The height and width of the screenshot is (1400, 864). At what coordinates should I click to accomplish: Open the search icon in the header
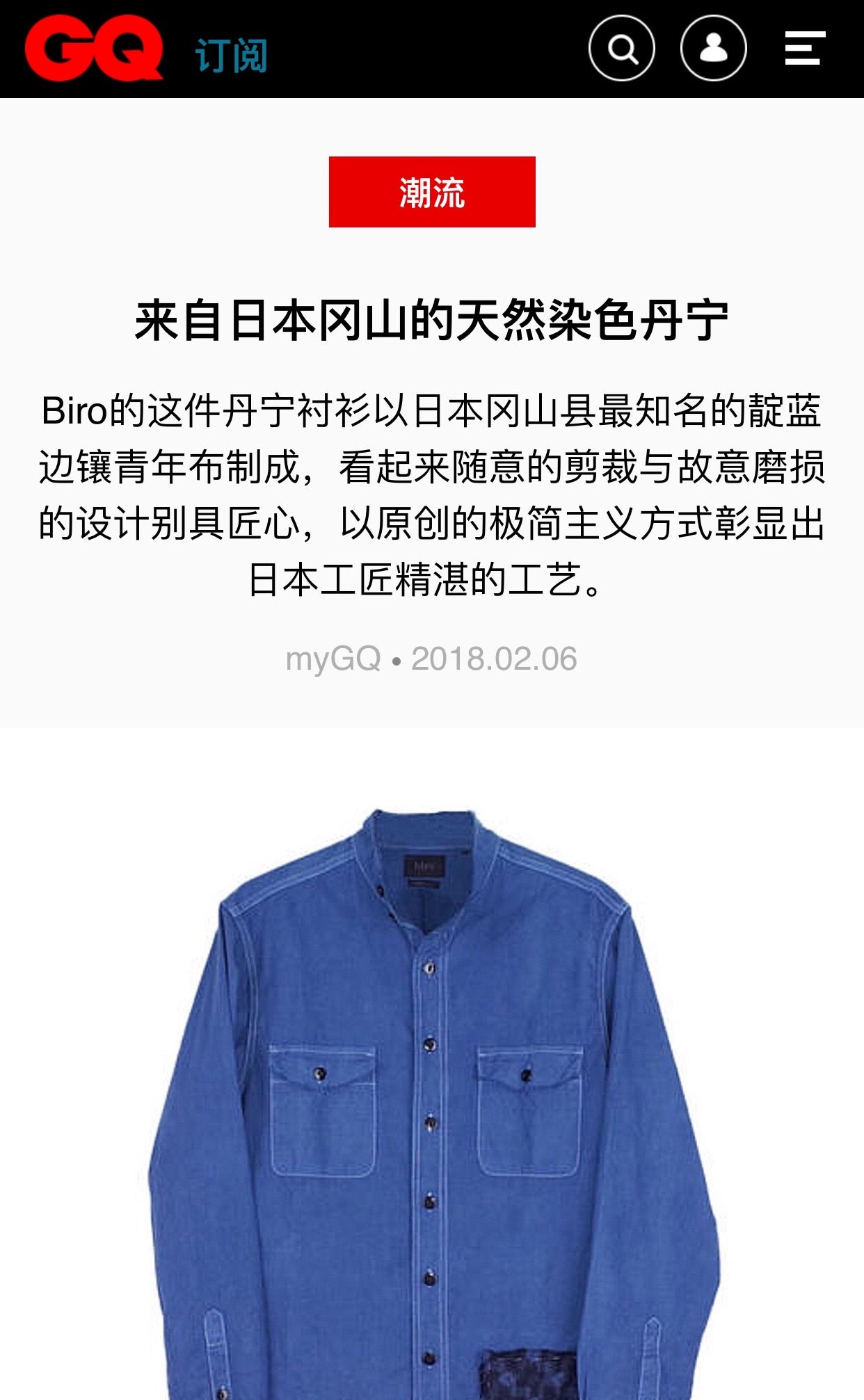click(621, 49)
